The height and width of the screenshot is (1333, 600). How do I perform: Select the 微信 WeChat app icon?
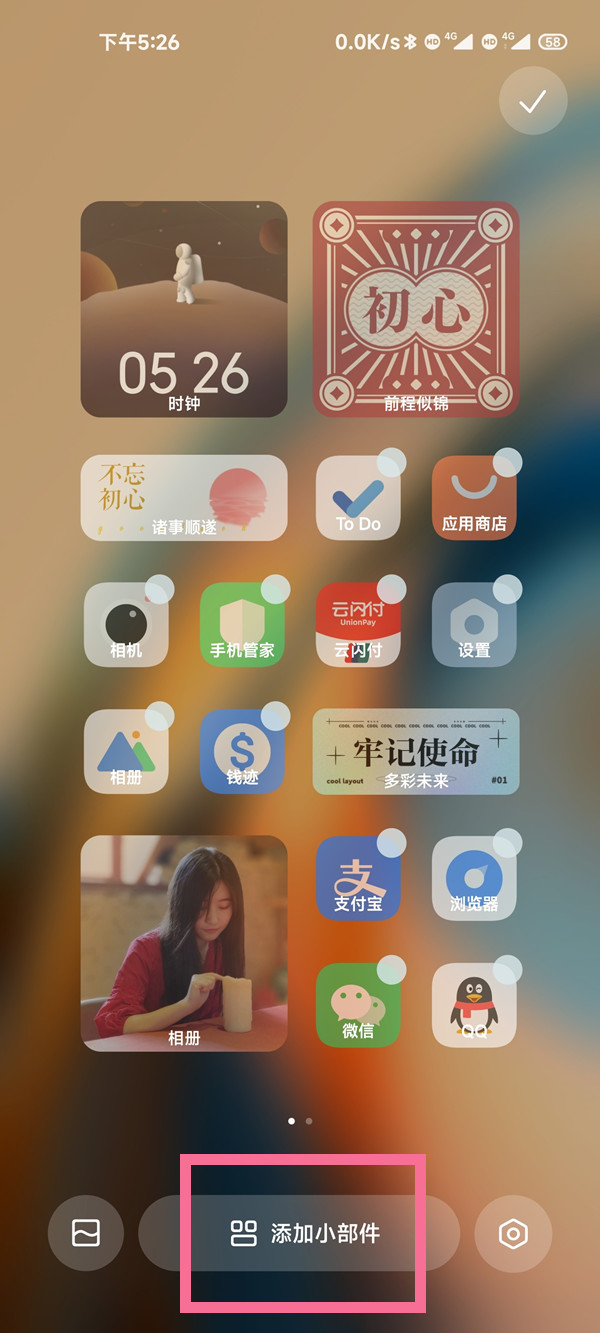point(358,1005)
